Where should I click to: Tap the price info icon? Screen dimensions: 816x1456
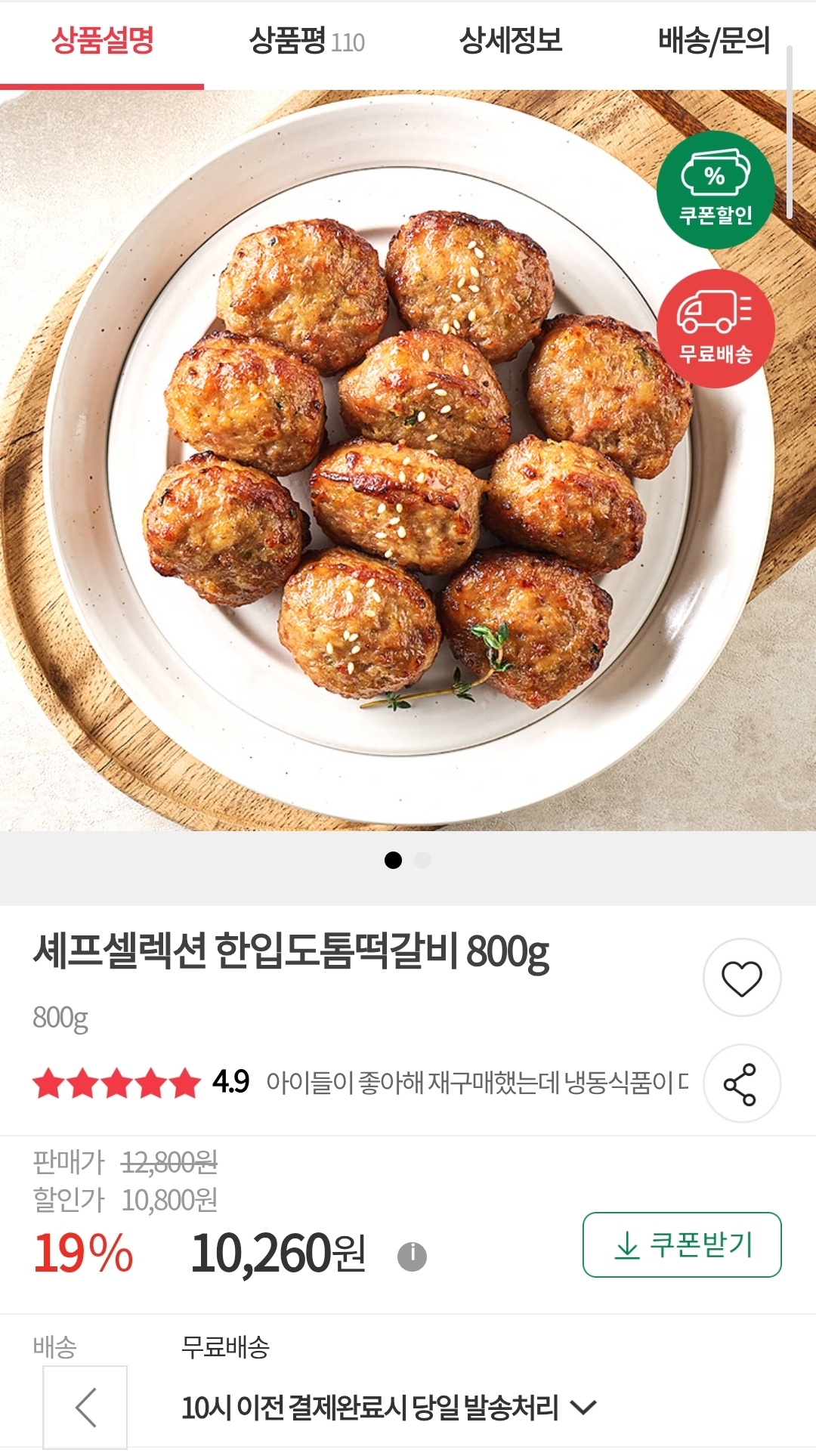coord(412,1257)
